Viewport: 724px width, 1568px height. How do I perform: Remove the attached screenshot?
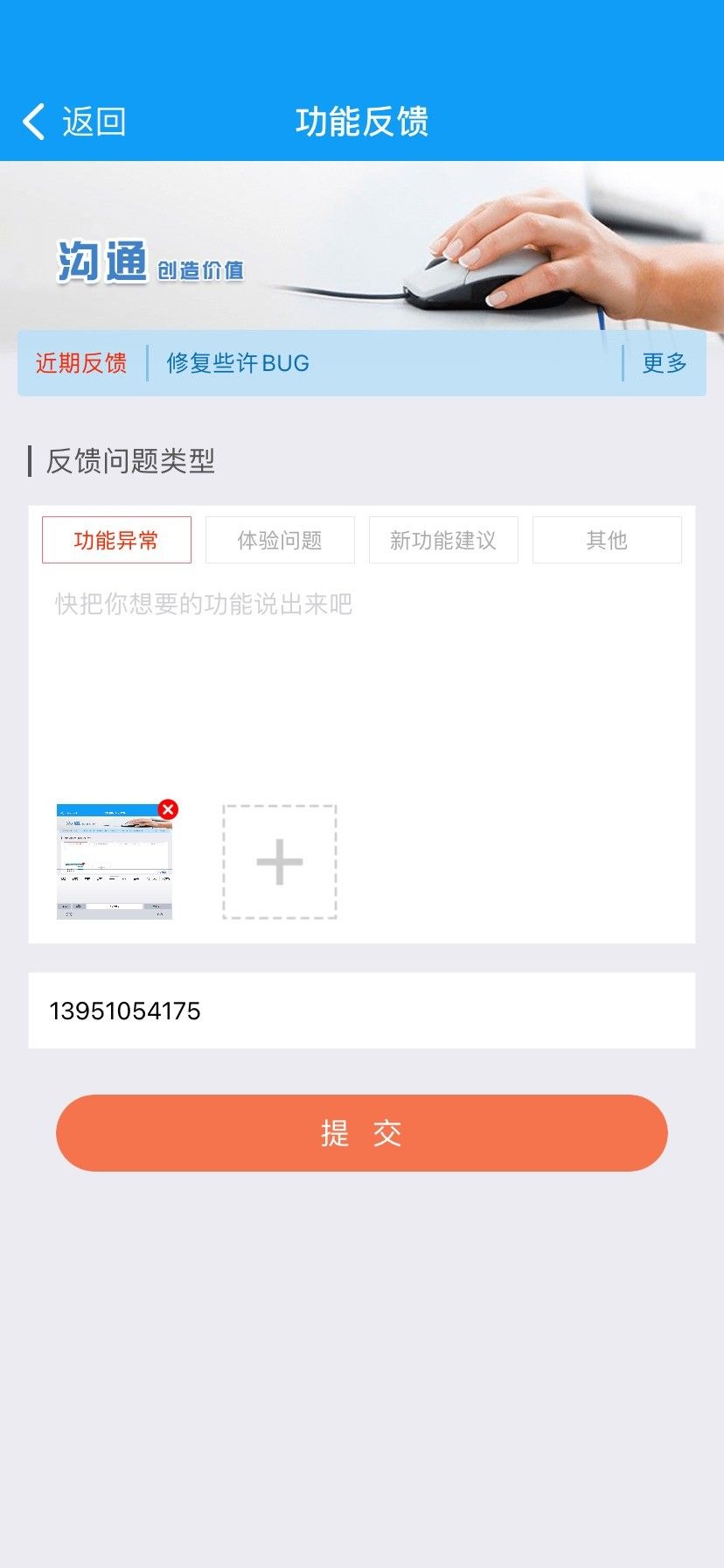point(168,809)
